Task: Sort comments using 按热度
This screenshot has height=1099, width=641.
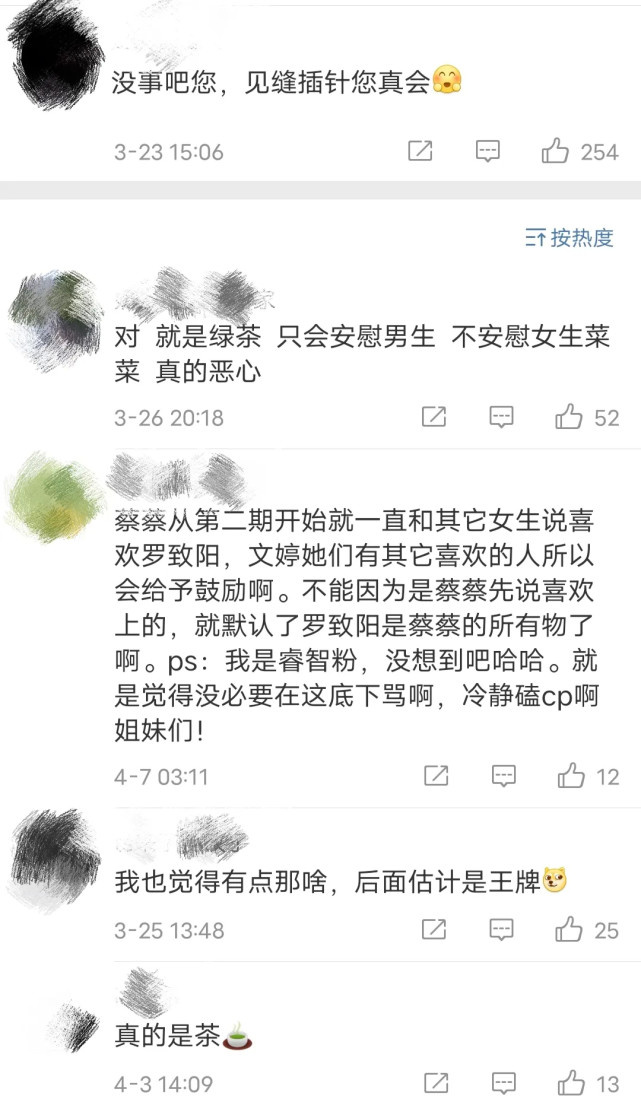Action: [569, 238]
